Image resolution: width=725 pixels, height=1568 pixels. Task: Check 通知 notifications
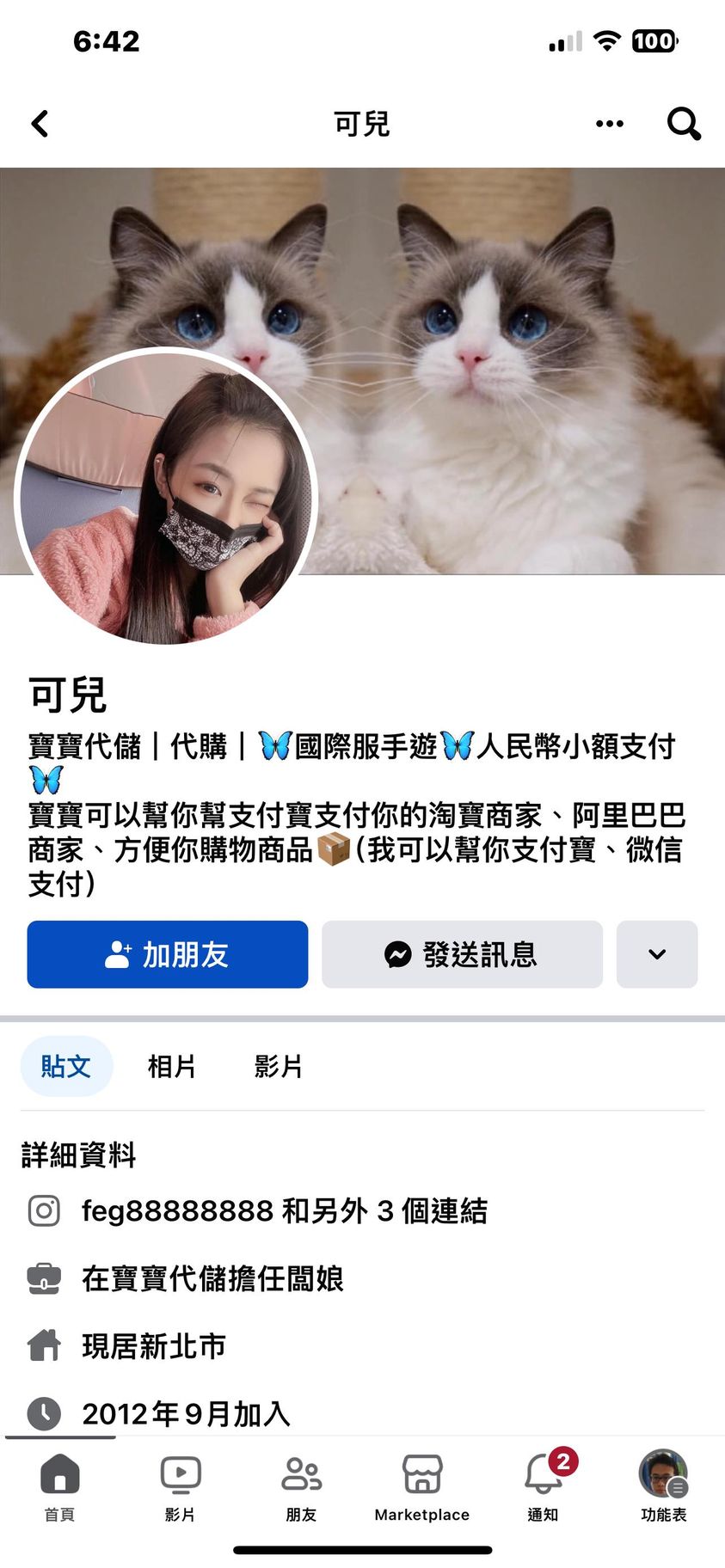coord(544,1487)
